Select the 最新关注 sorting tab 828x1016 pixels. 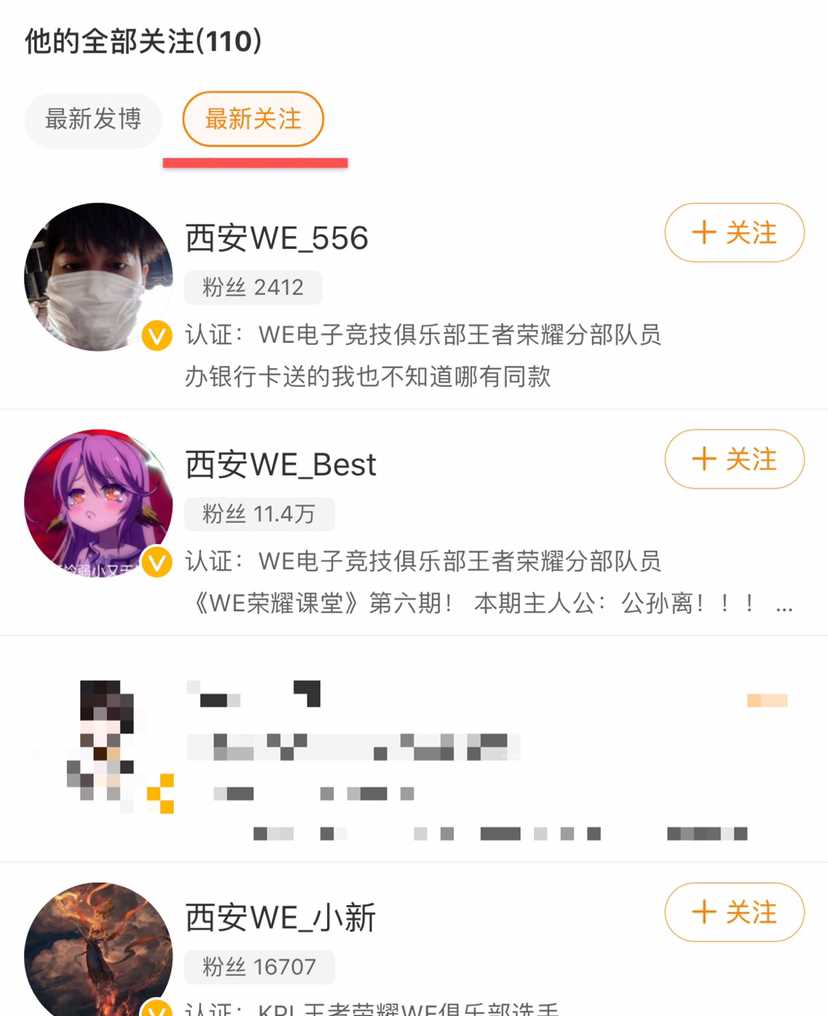[252, 117]
